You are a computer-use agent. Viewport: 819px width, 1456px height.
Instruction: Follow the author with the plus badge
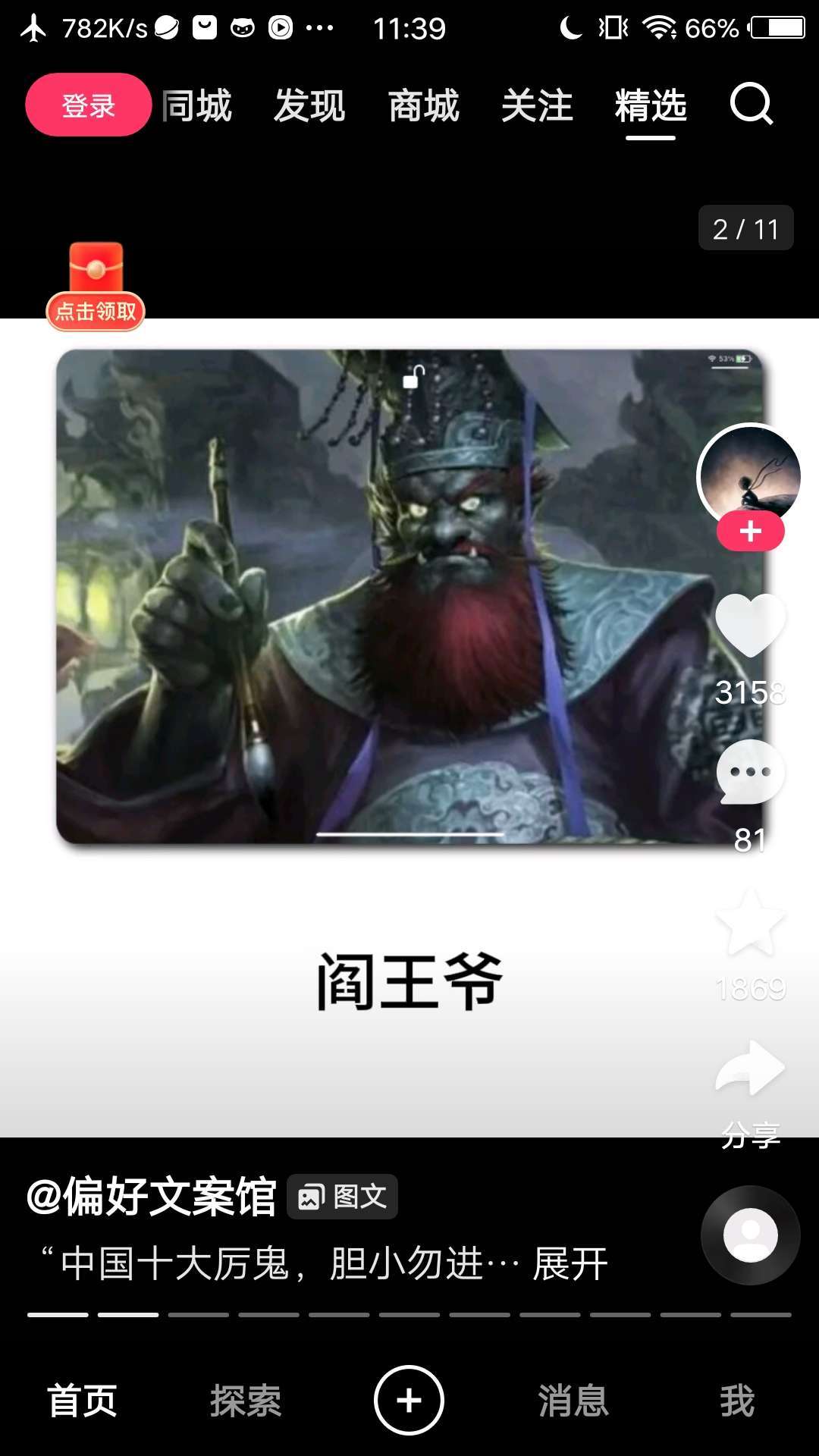coord(750,532)
